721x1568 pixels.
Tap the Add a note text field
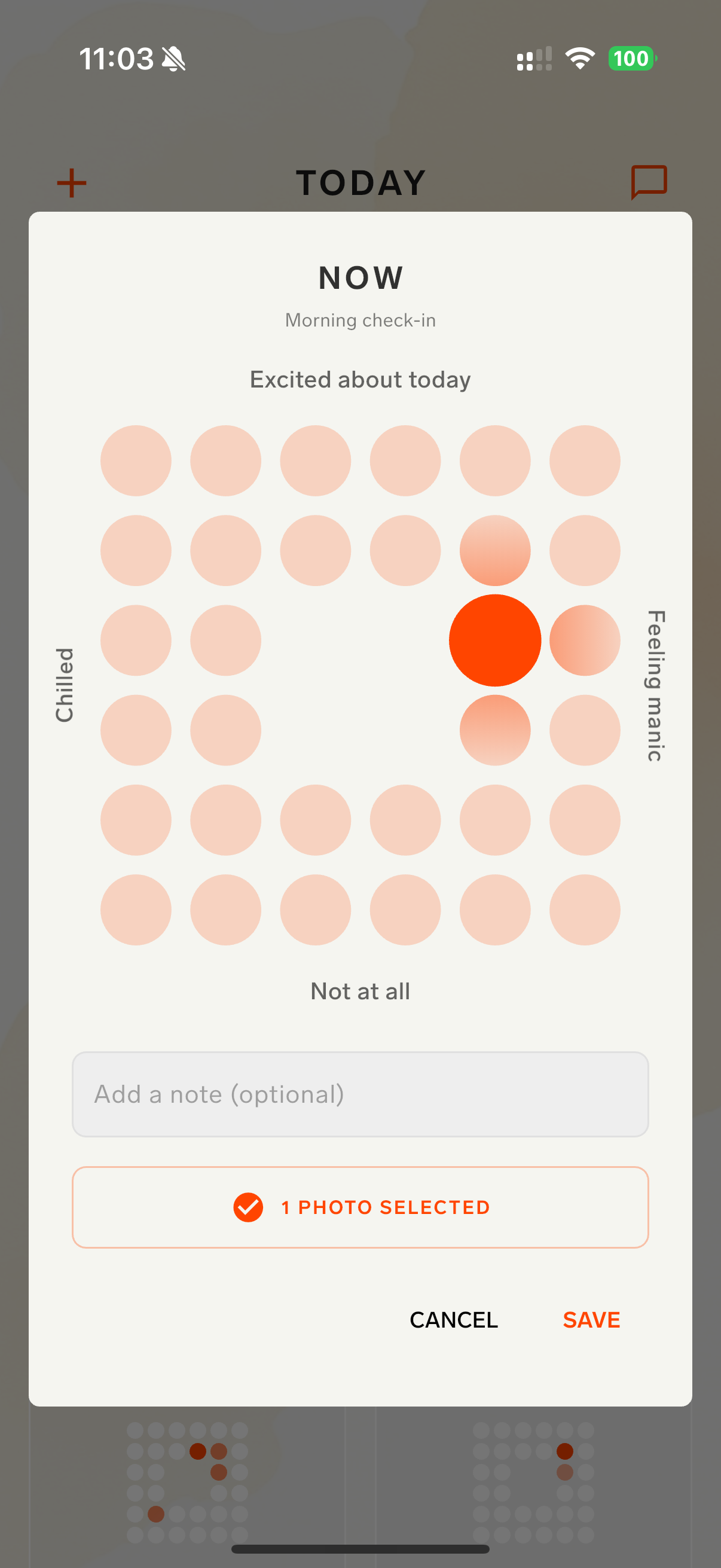click(360, 1093)
